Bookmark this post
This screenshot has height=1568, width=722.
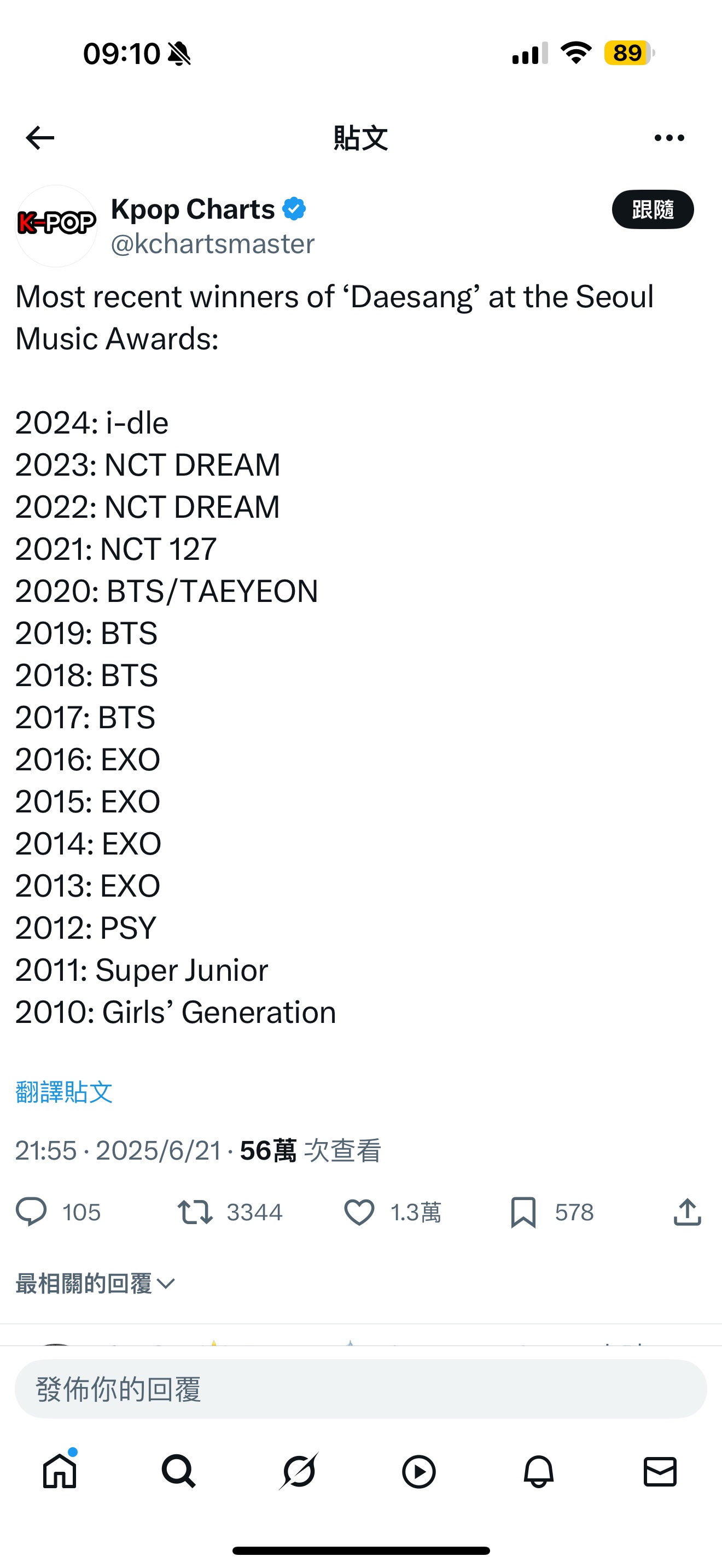(x=523, y=1212)
